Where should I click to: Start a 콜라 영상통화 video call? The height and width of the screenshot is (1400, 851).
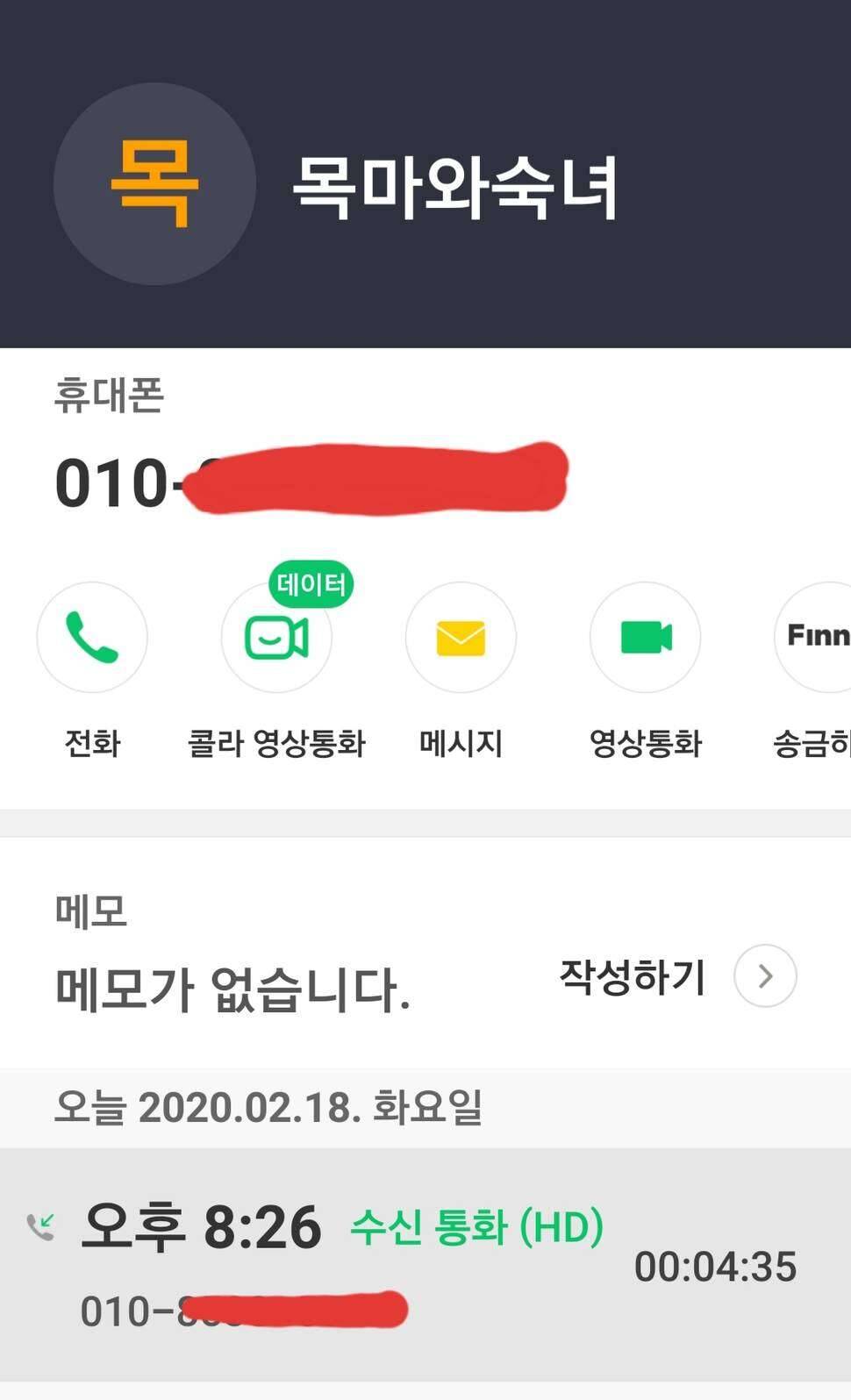(x=276, y=638)
